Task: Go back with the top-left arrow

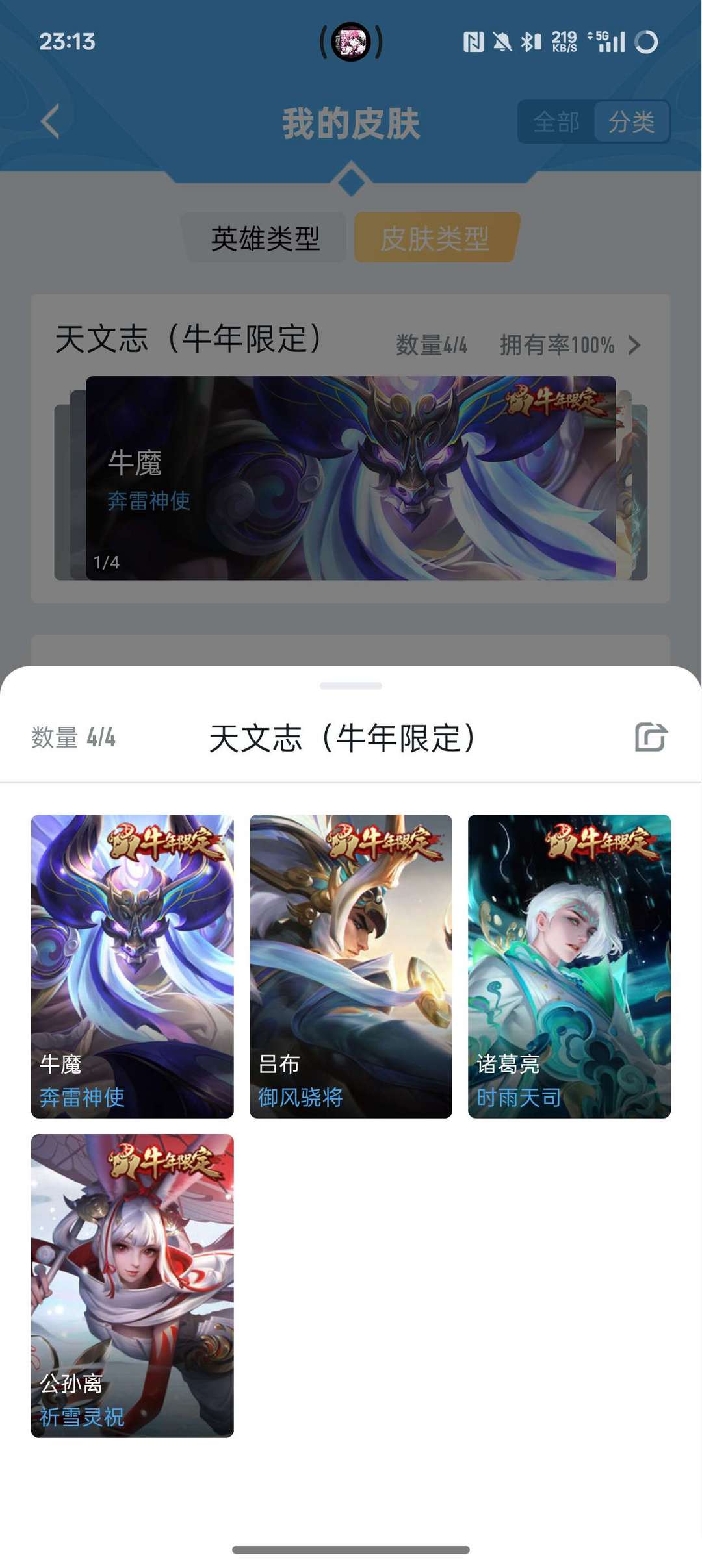Action: coord(50,121)
